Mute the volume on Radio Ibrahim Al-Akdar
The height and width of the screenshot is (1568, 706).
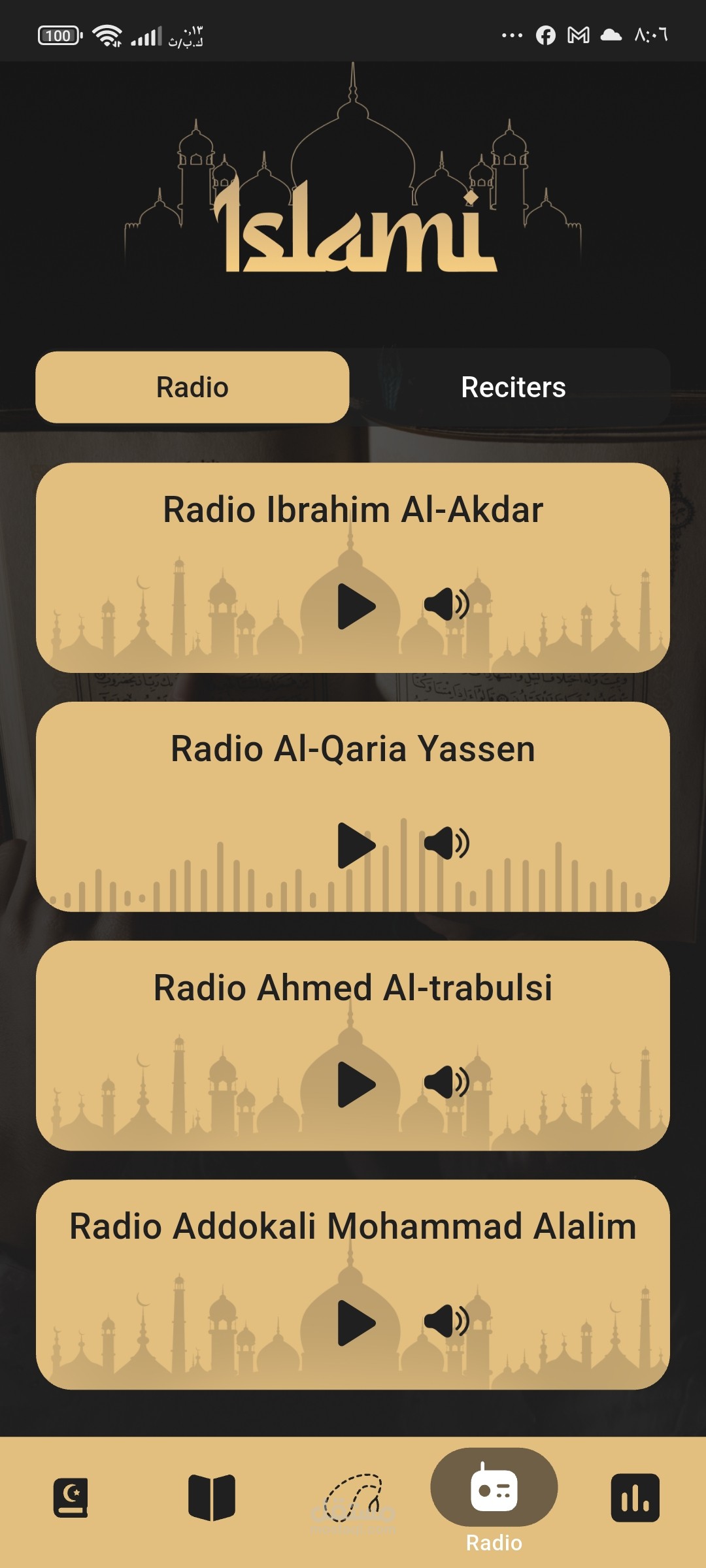(x=446, y=604)
